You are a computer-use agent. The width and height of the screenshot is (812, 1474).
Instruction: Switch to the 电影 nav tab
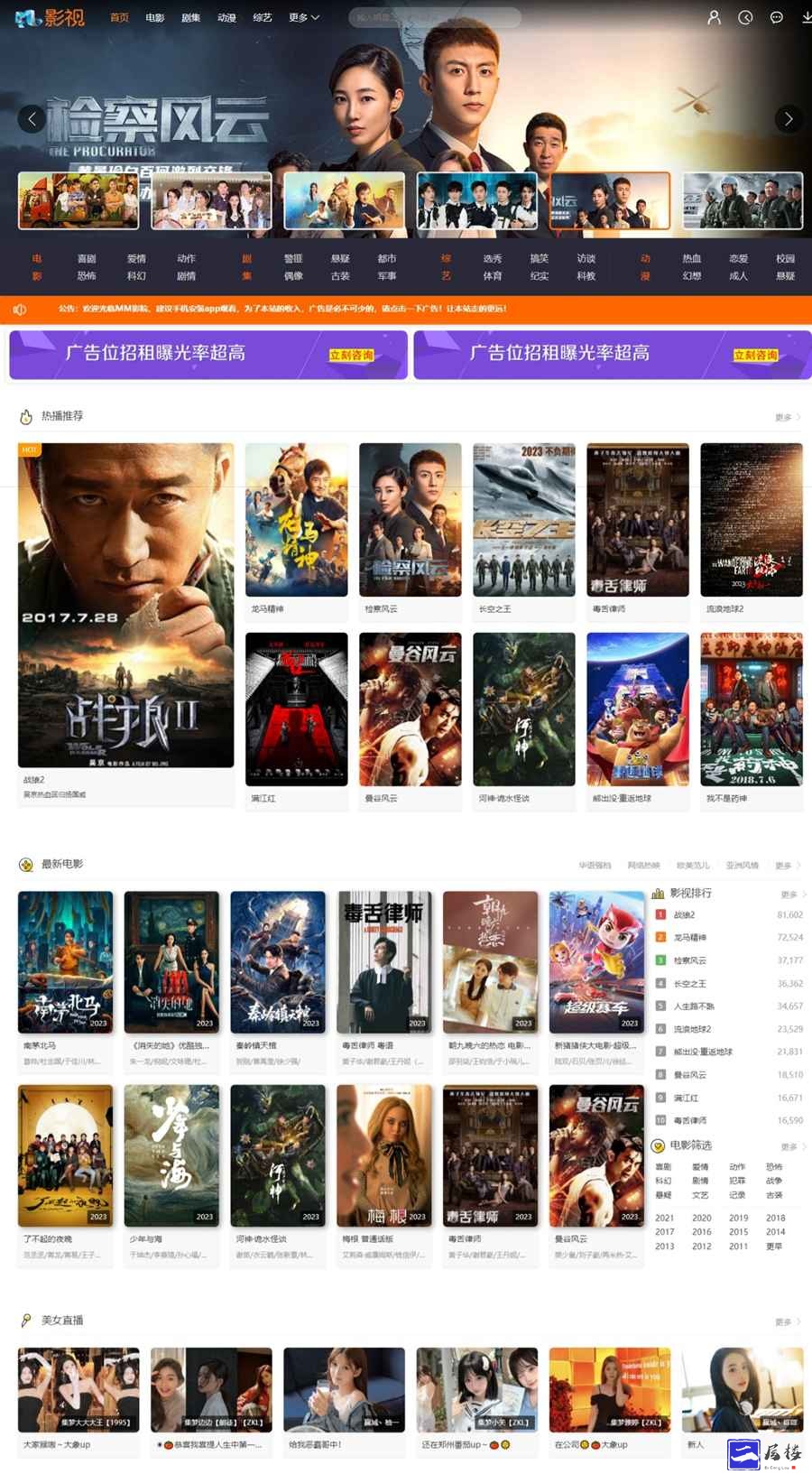tap(155, 17)
